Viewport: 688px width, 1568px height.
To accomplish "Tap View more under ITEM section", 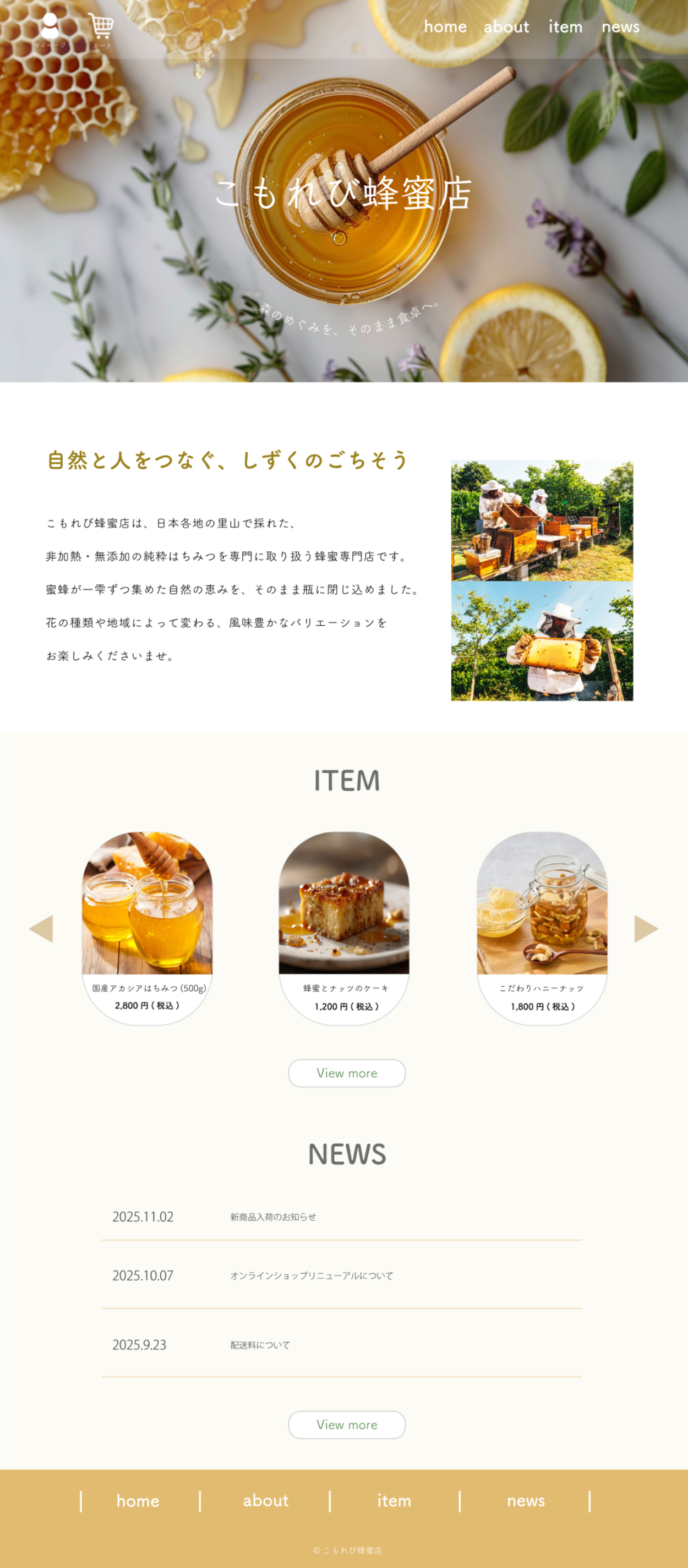I will tap(346, 1073).
